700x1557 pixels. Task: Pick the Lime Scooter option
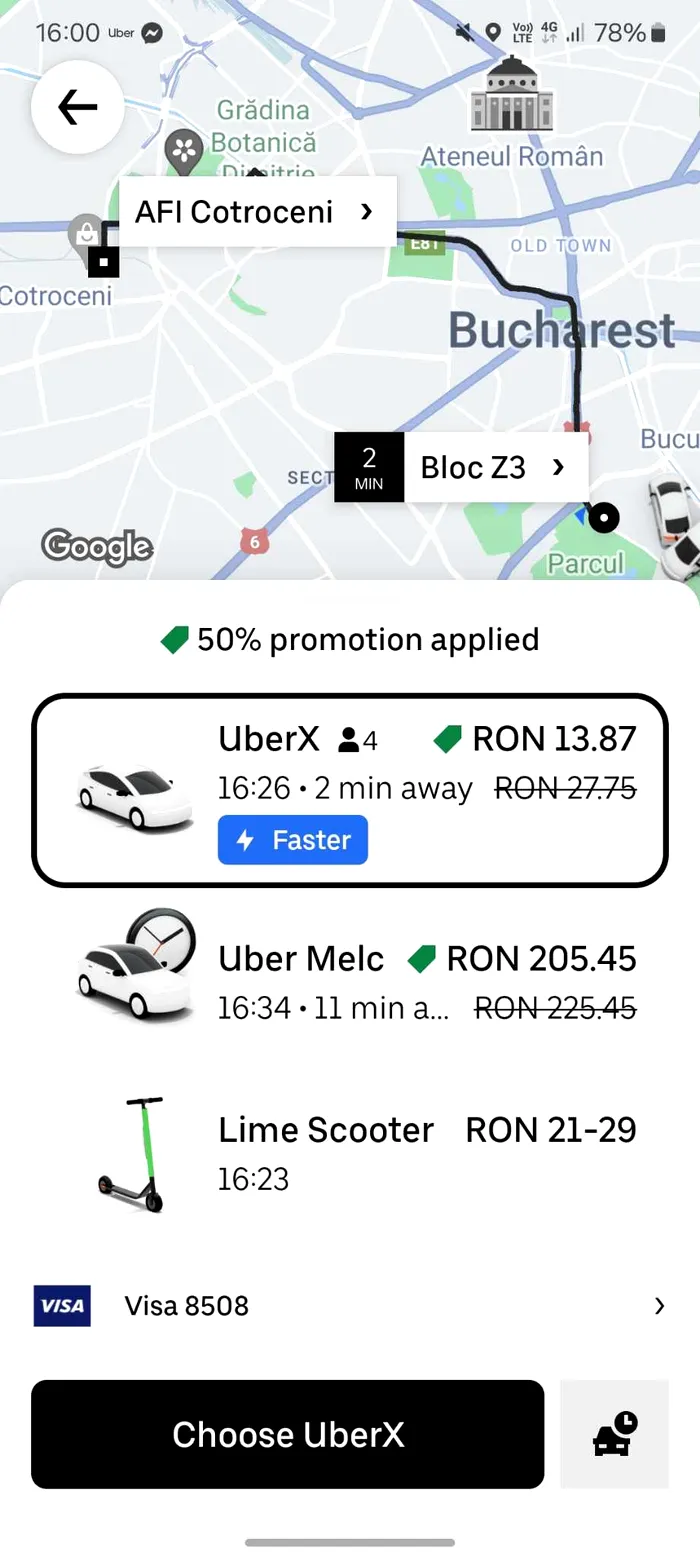[349, 1154]
